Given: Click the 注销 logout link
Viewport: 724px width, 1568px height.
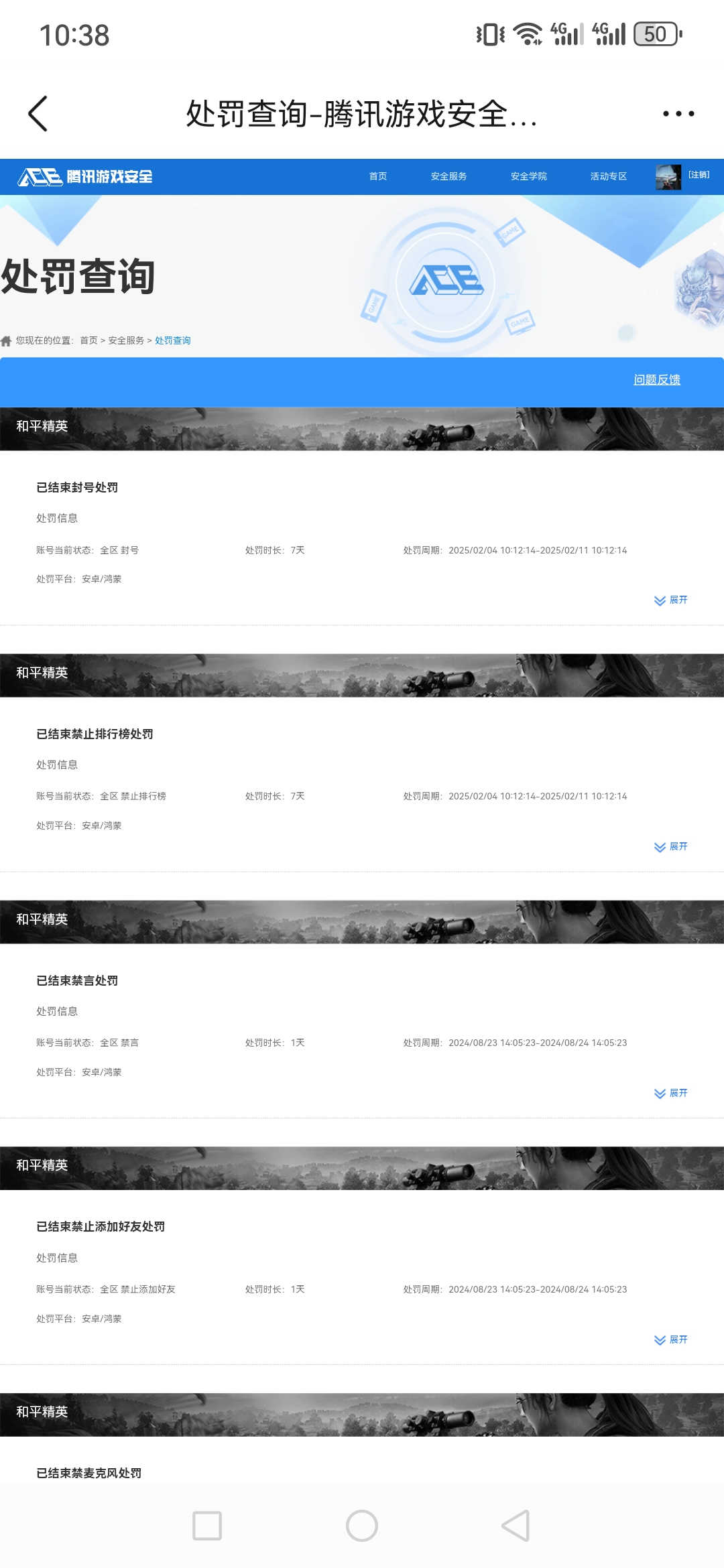Looking at the screenshot, I should coord(697,175).
